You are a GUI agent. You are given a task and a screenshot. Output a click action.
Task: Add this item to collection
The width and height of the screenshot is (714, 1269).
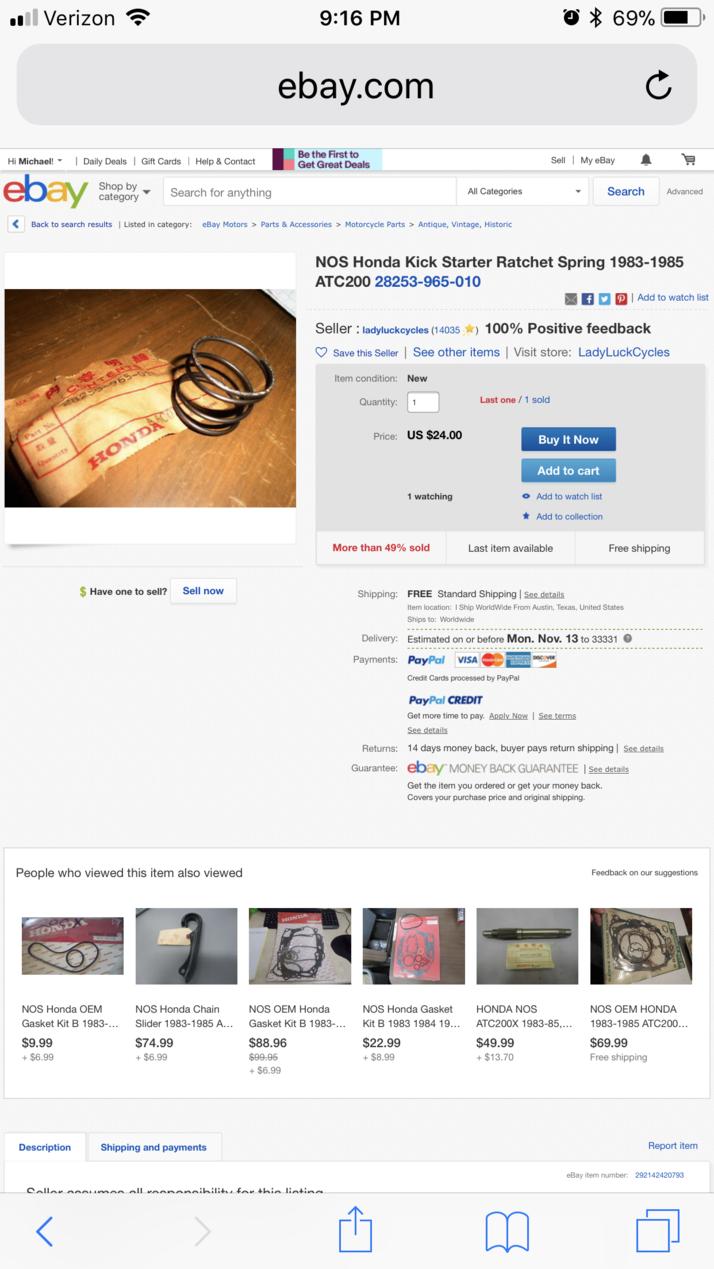click(568, 517)
